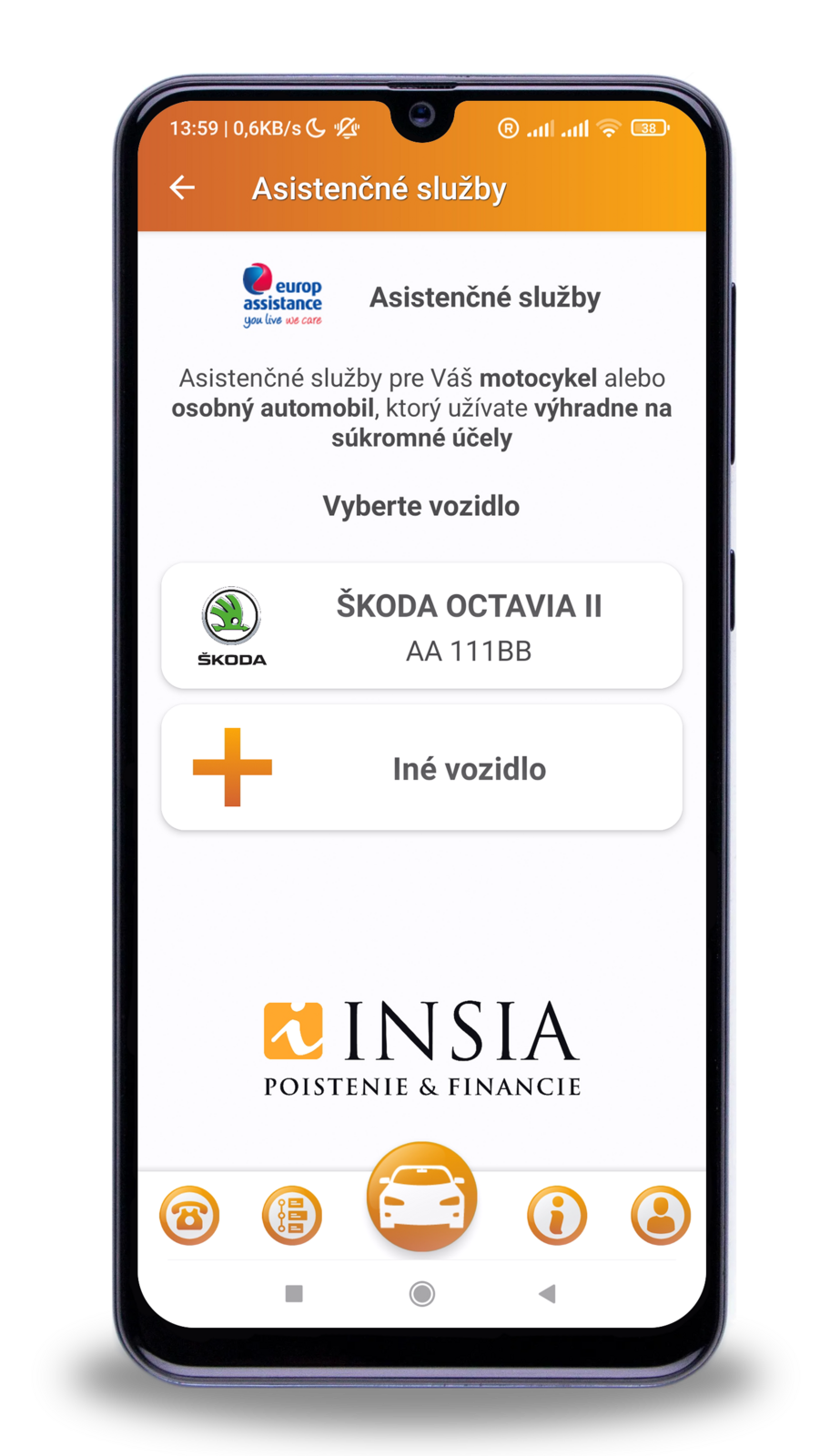Open the phone contact tab
Viewport: 840px width, 1456px height.
pos(189,1216)
